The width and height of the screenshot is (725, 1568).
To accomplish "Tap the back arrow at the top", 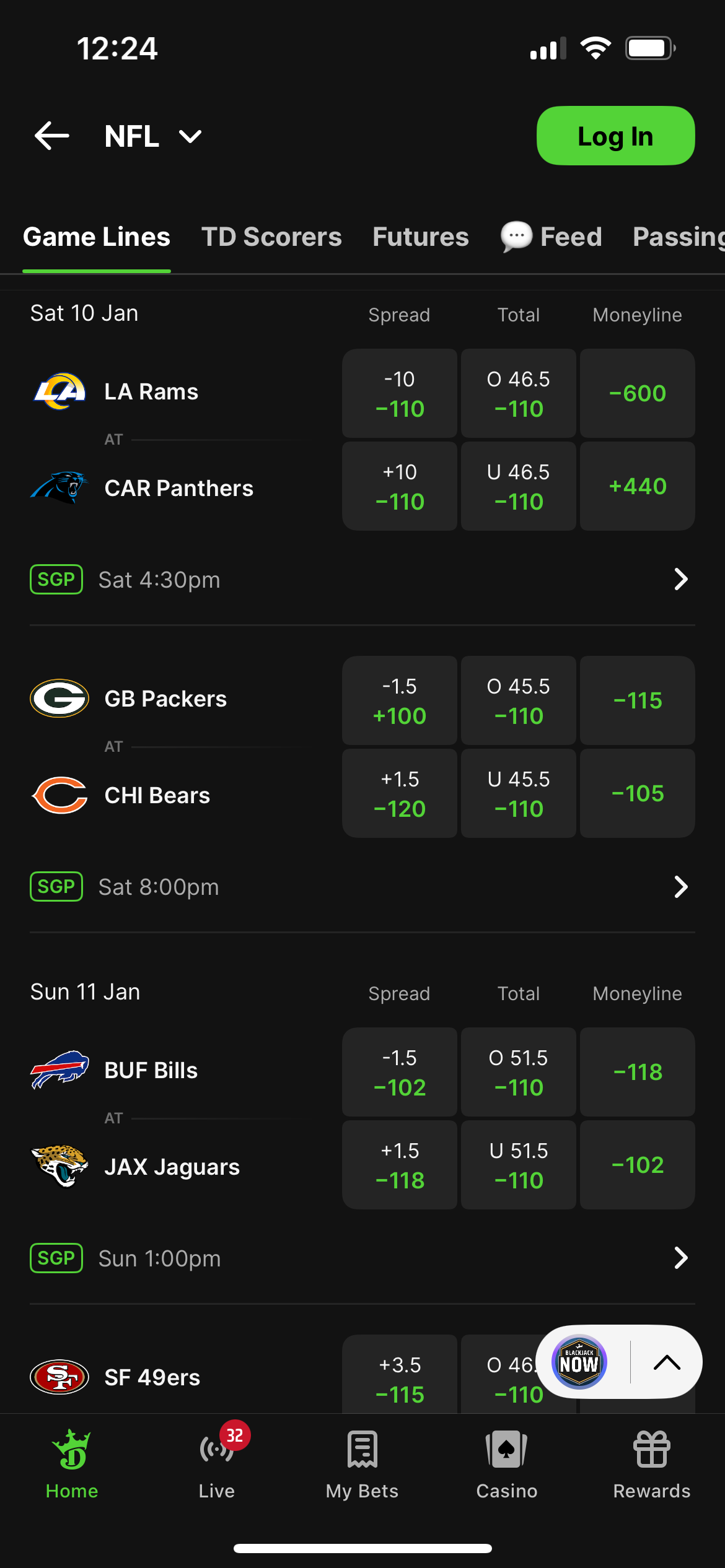I will coord(51,136).
